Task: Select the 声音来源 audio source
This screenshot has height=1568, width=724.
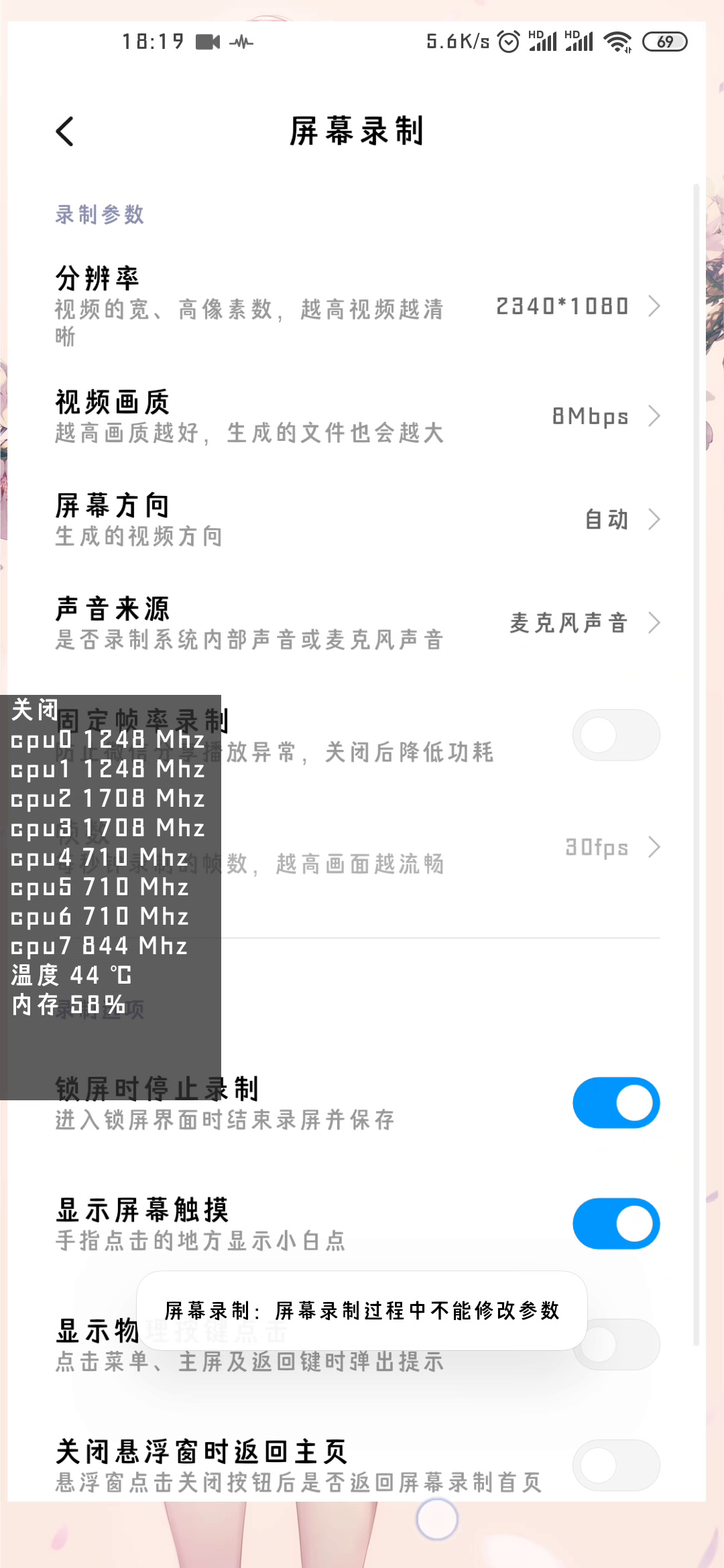Action: point(357,623)
